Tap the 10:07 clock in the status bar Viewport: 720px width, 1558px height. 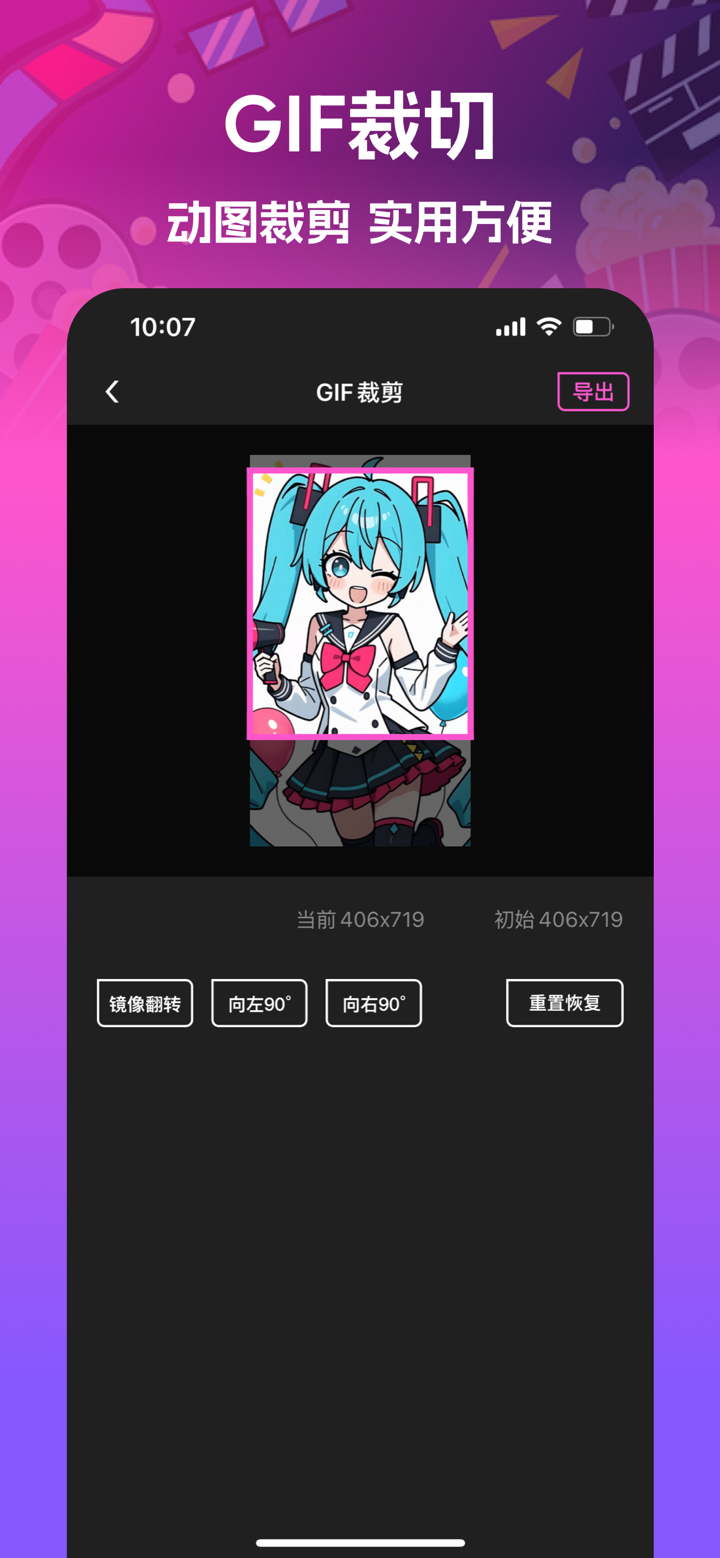point(163,326)
